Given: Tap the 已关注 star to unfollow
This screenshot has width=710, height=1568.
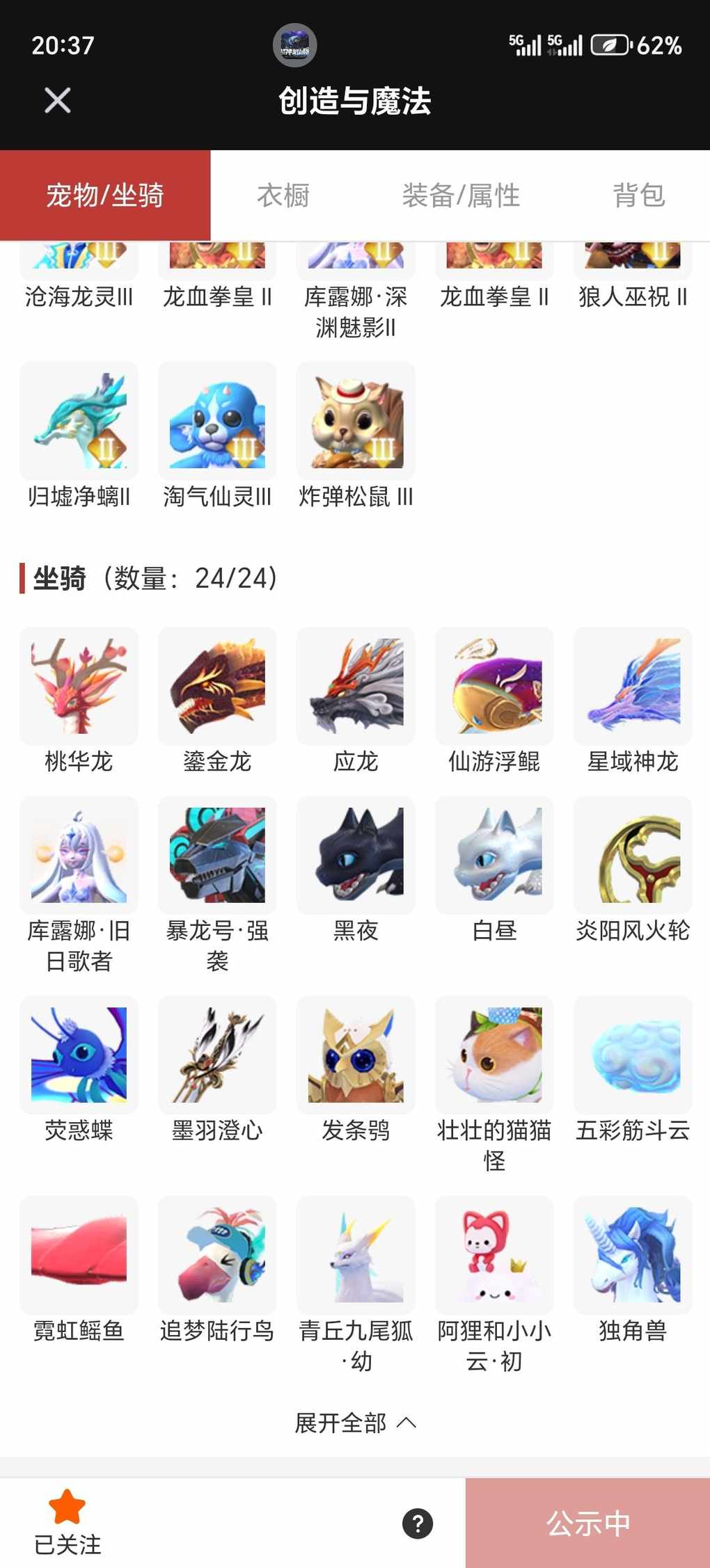Looking at the screenshot, I should point(67,1522).
